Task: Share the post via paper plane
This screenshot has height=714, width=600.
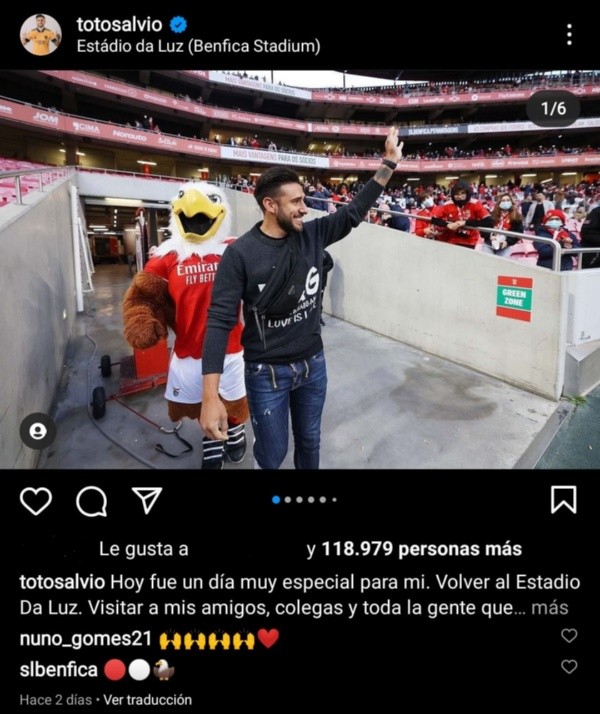Action: 147,500
